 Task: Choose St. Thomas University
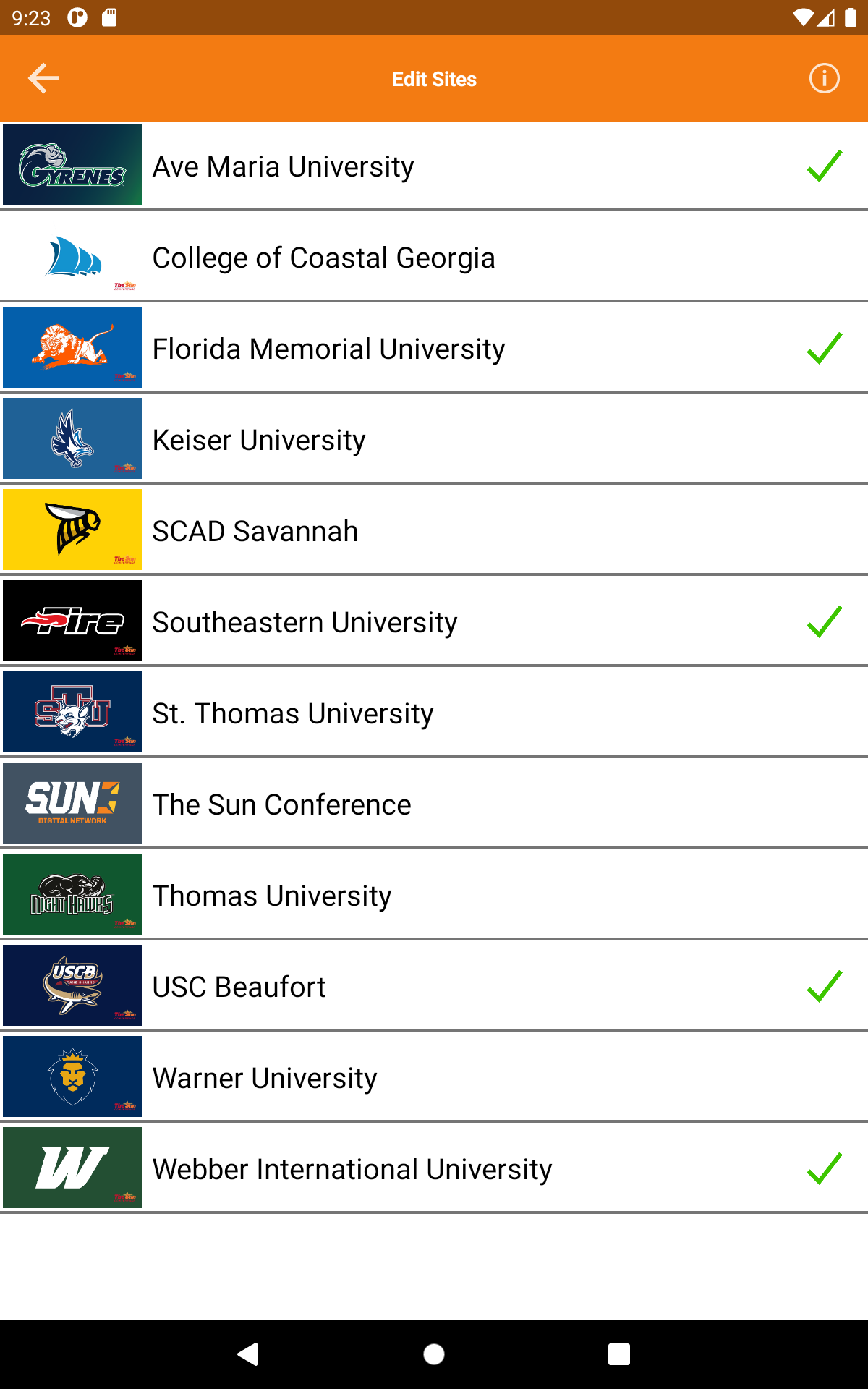[x=434, y=713]
